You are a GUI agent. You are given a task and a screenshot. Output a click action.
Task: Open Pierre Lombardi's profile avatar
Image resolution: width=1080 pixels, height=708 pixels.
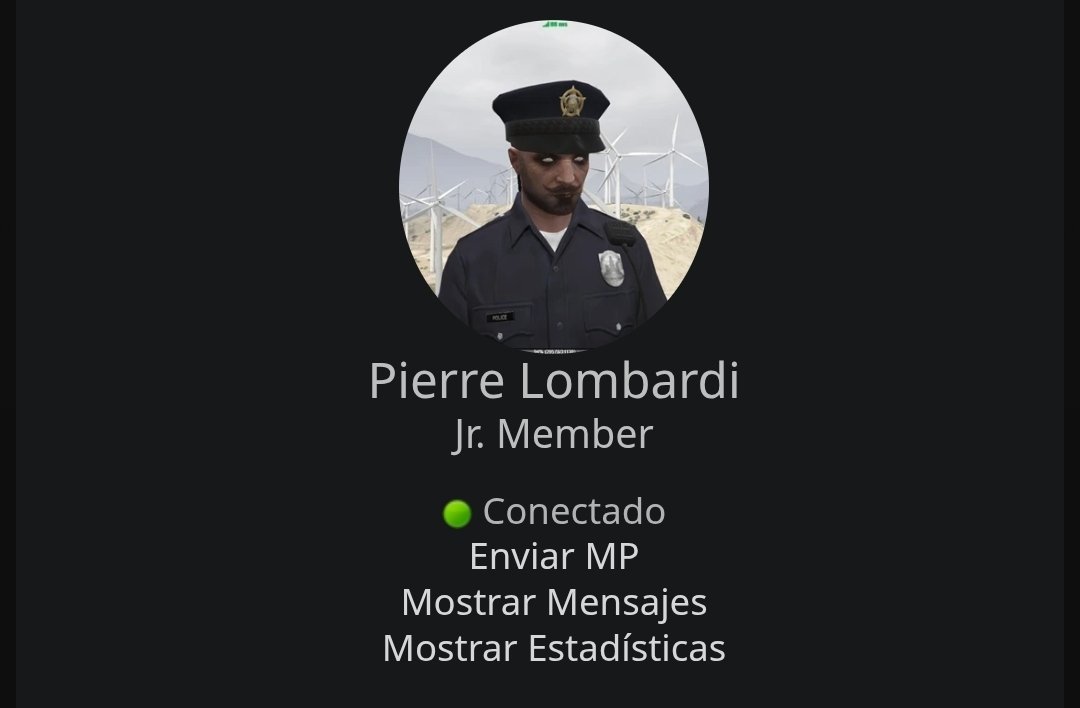(553, 186)
